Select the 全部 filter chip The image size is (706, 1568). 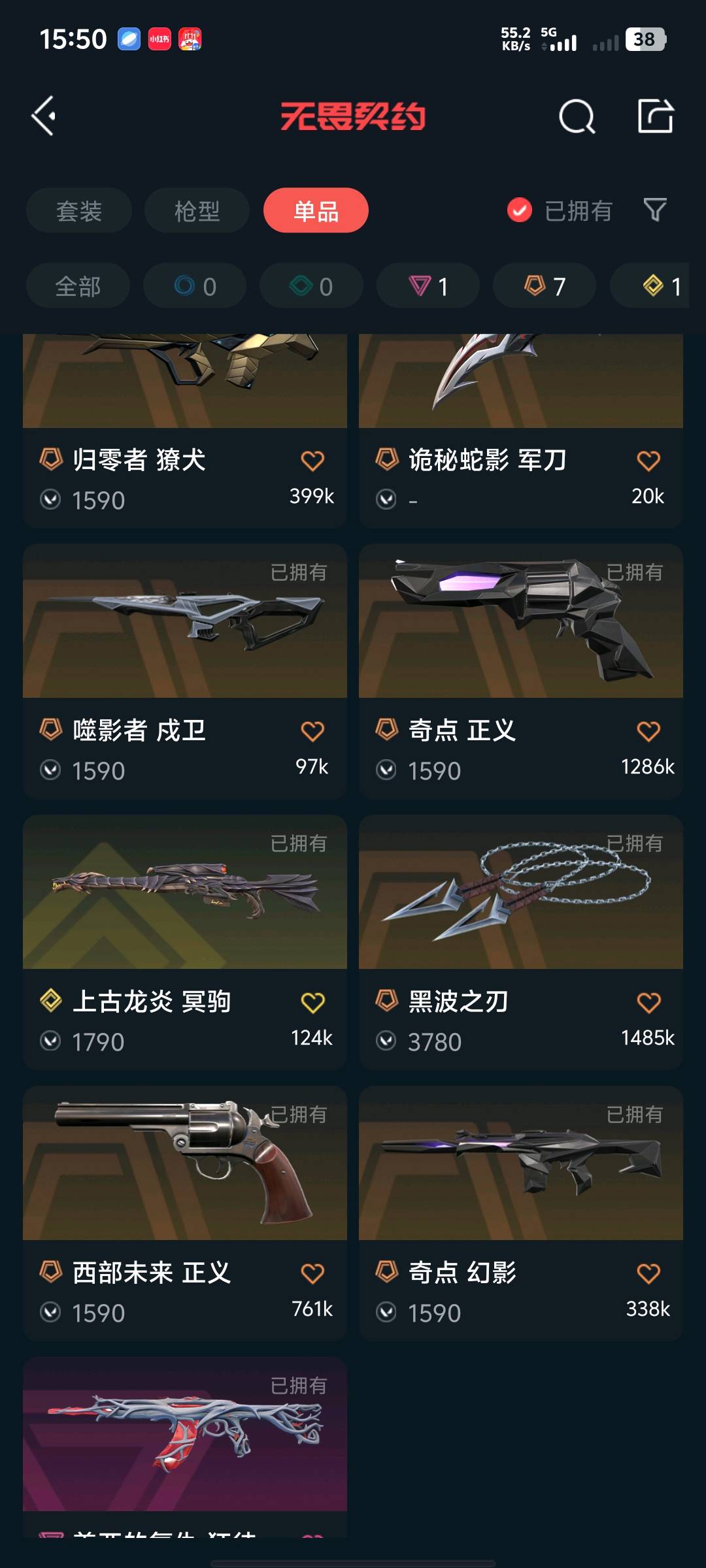(78, 286)
